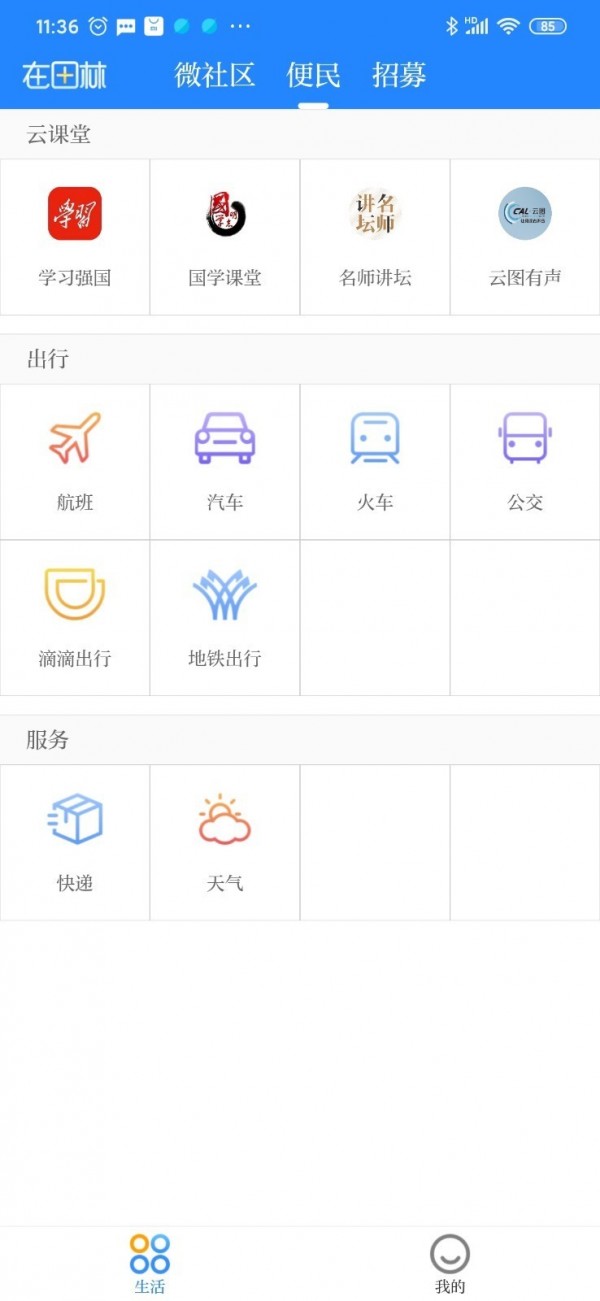Viewport: 600px width, 1301px height.
Task: Open the 汽车 travel option
Action: click(225, 462)
